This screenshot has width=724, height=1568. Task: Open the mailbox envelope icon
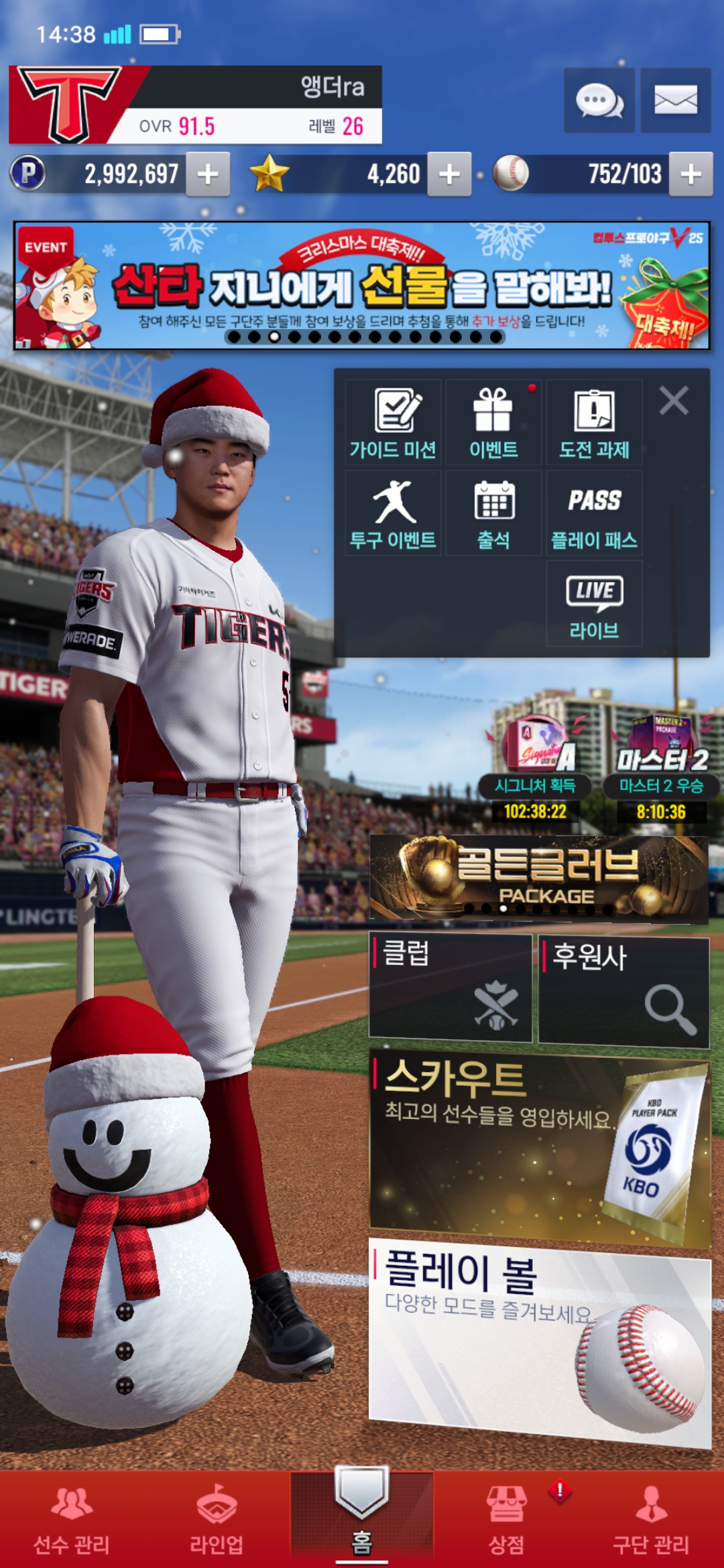pyautogui.click(x=675, y=101)
